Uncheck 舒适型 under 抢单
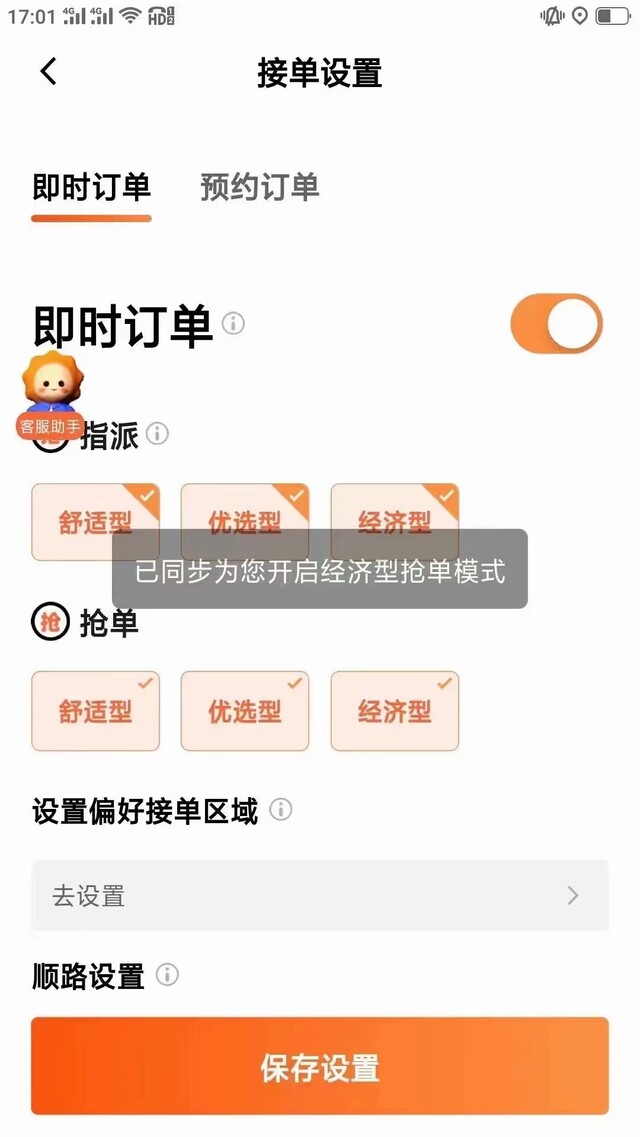This screenshot has height=1137, width=640. (x=96, y=711)
